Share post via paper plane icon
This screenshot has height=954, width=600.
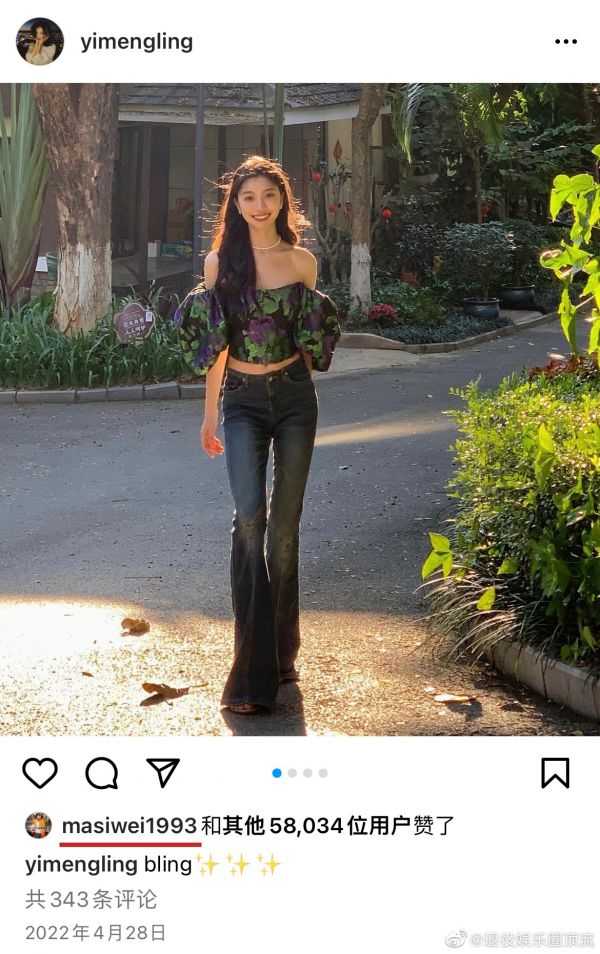[x=163, y=772]
